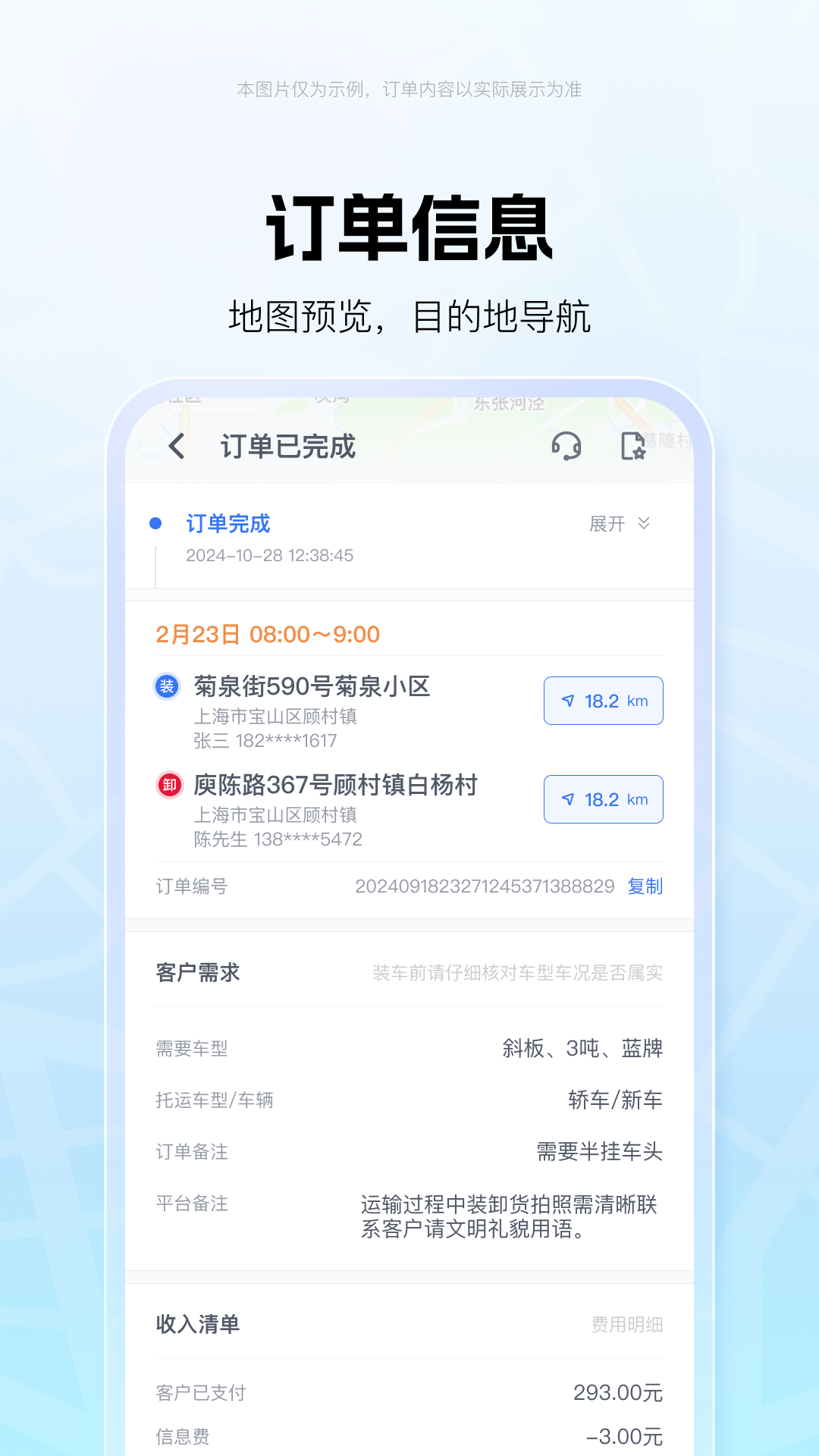The height and width of the screenshot is (1456, 819).
Task: Start navigation with the pickup 18.2 km button
Action: point(603,700)
